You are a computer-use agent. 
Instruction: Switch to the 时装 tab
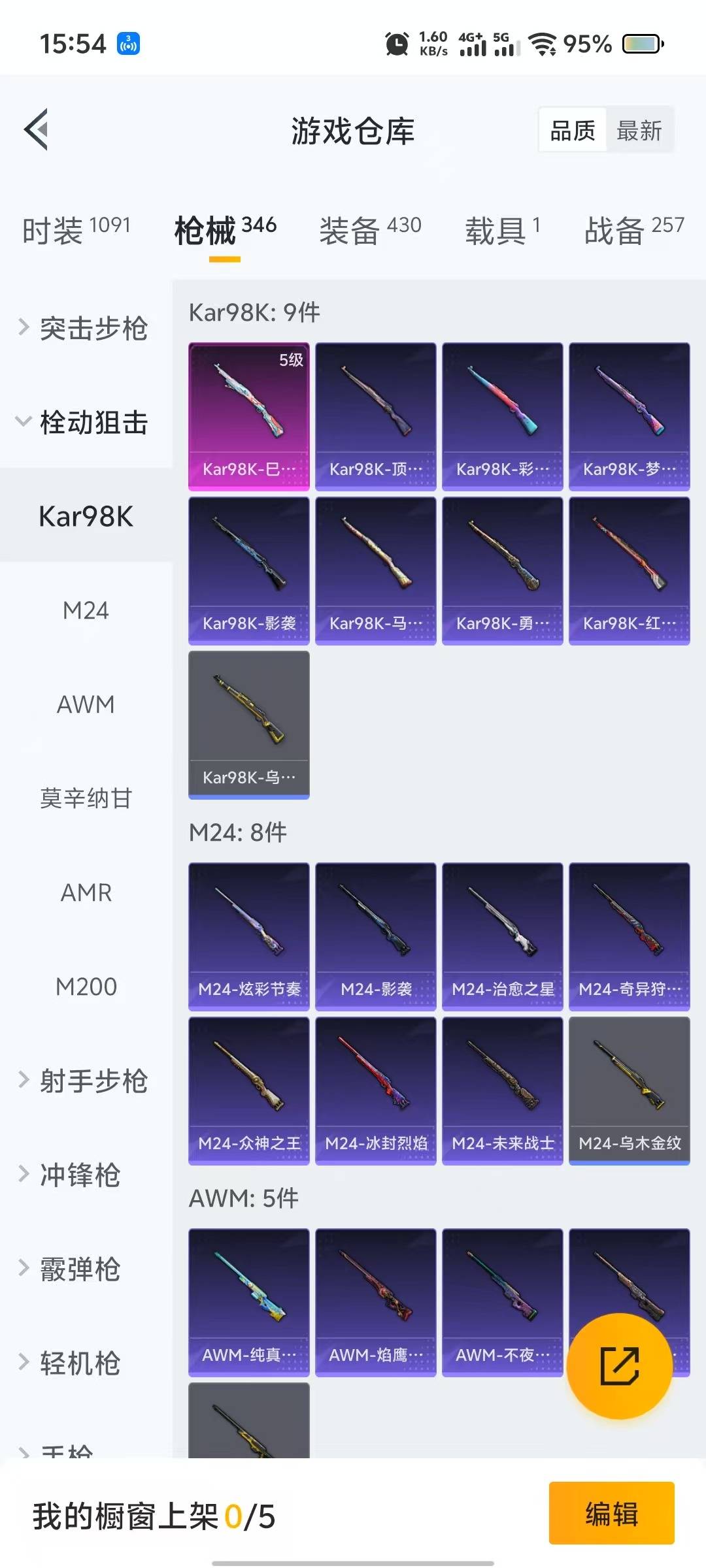[76, 230]
